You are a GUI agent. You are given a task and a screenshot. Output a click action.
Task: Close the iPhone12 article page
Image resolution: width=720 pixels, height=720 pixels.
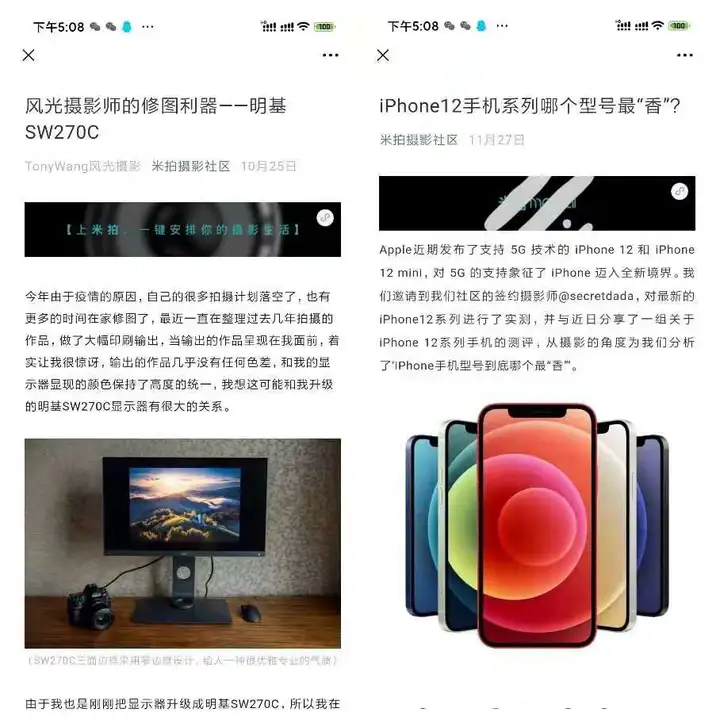pyautogui.click(x=383, y=55)
